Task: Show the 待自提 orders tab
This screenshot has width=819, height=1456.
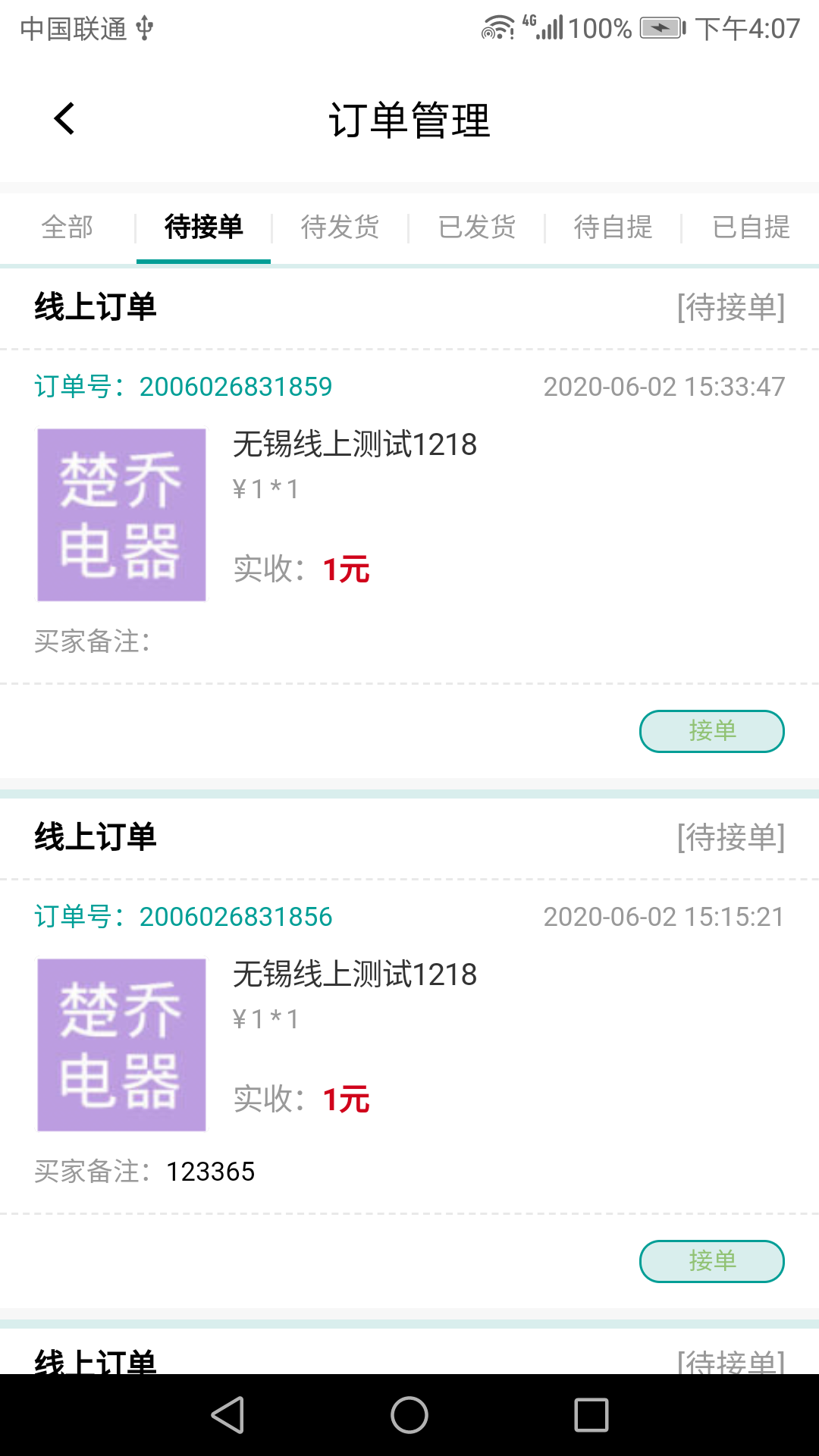Action: [613, 227]
